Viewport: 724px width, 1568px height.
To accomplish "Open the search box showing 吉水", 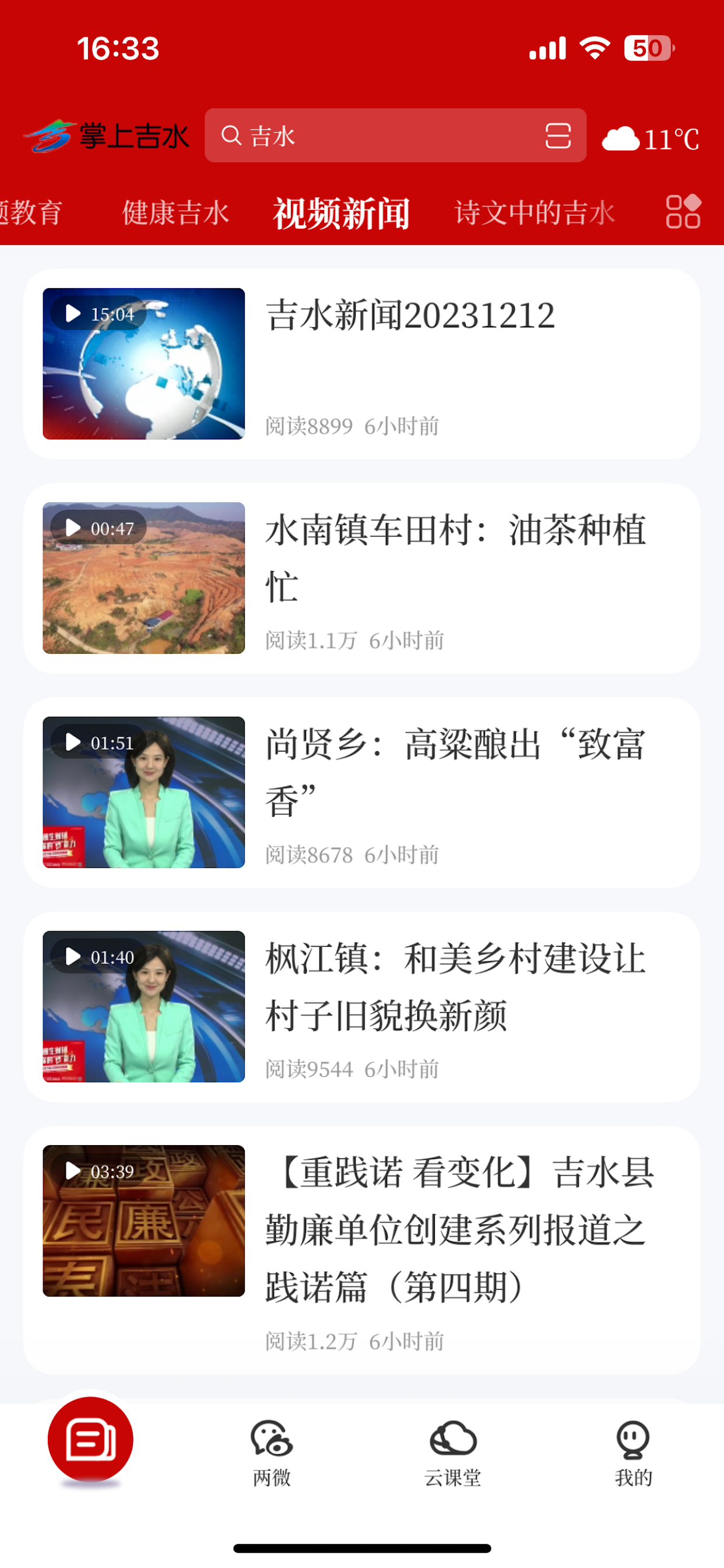I will 377,136.
